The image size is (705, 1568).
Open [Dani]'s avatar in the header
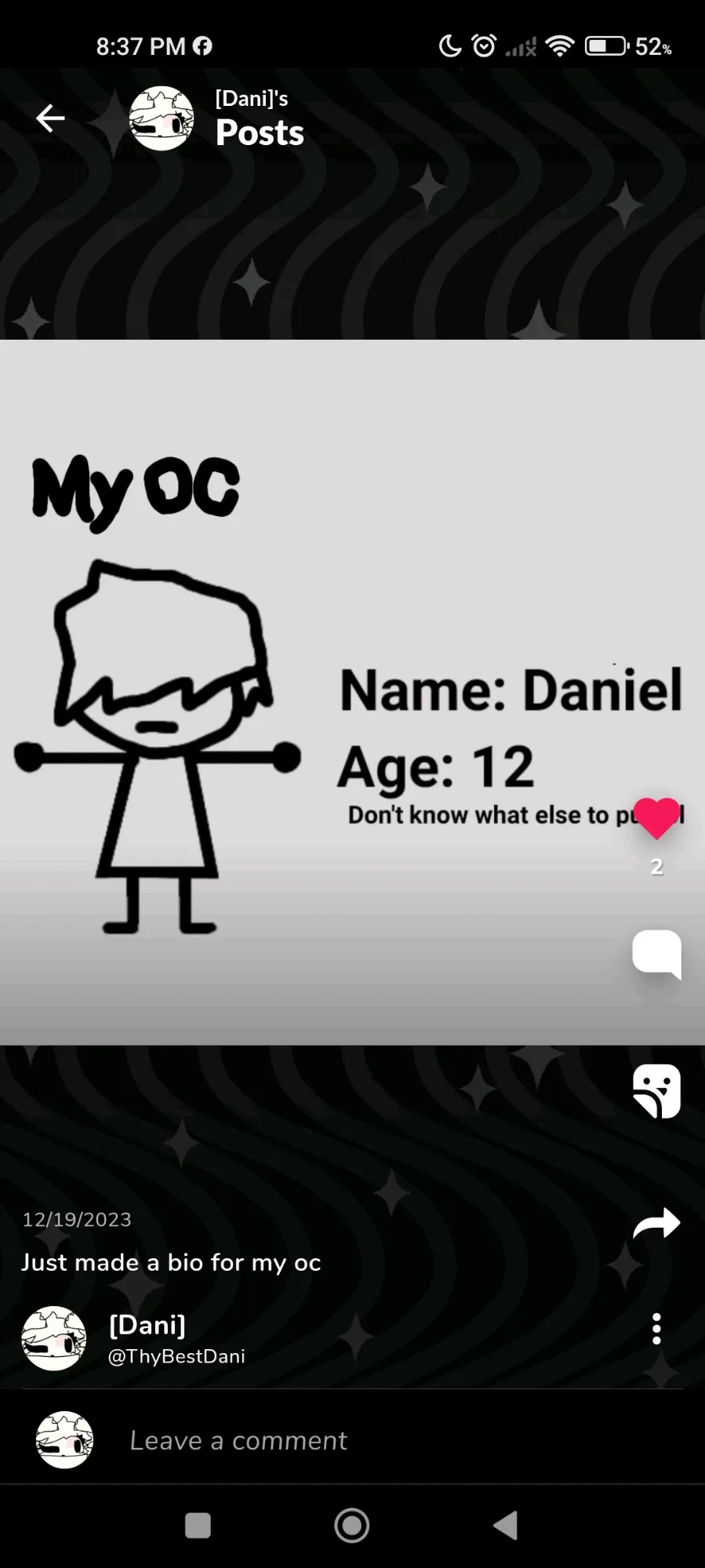tap(162, 118)
